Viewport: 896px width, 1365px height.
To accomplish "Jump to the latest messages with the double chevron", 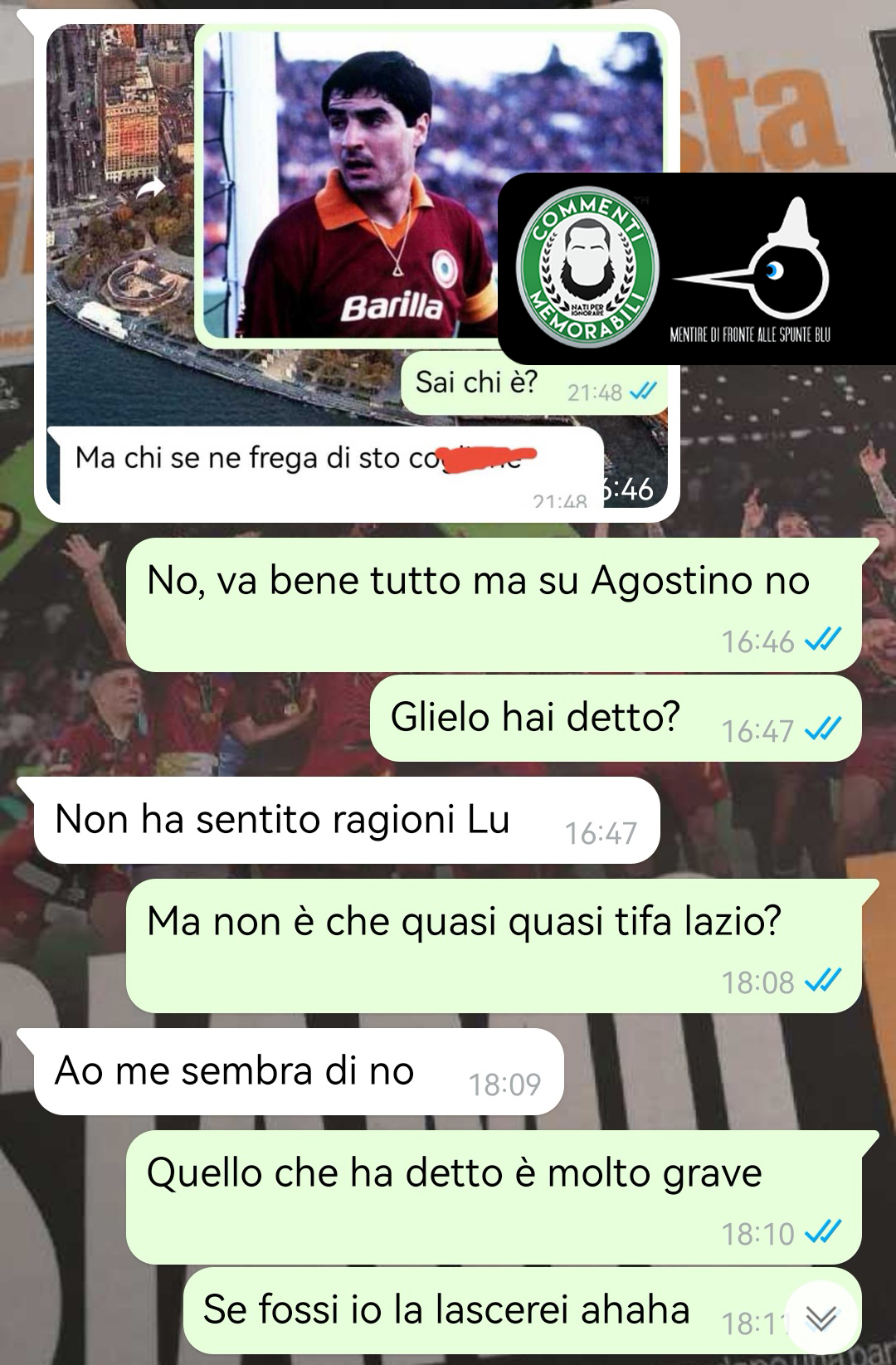I will pyautogui.click(x=820, y=1318).
